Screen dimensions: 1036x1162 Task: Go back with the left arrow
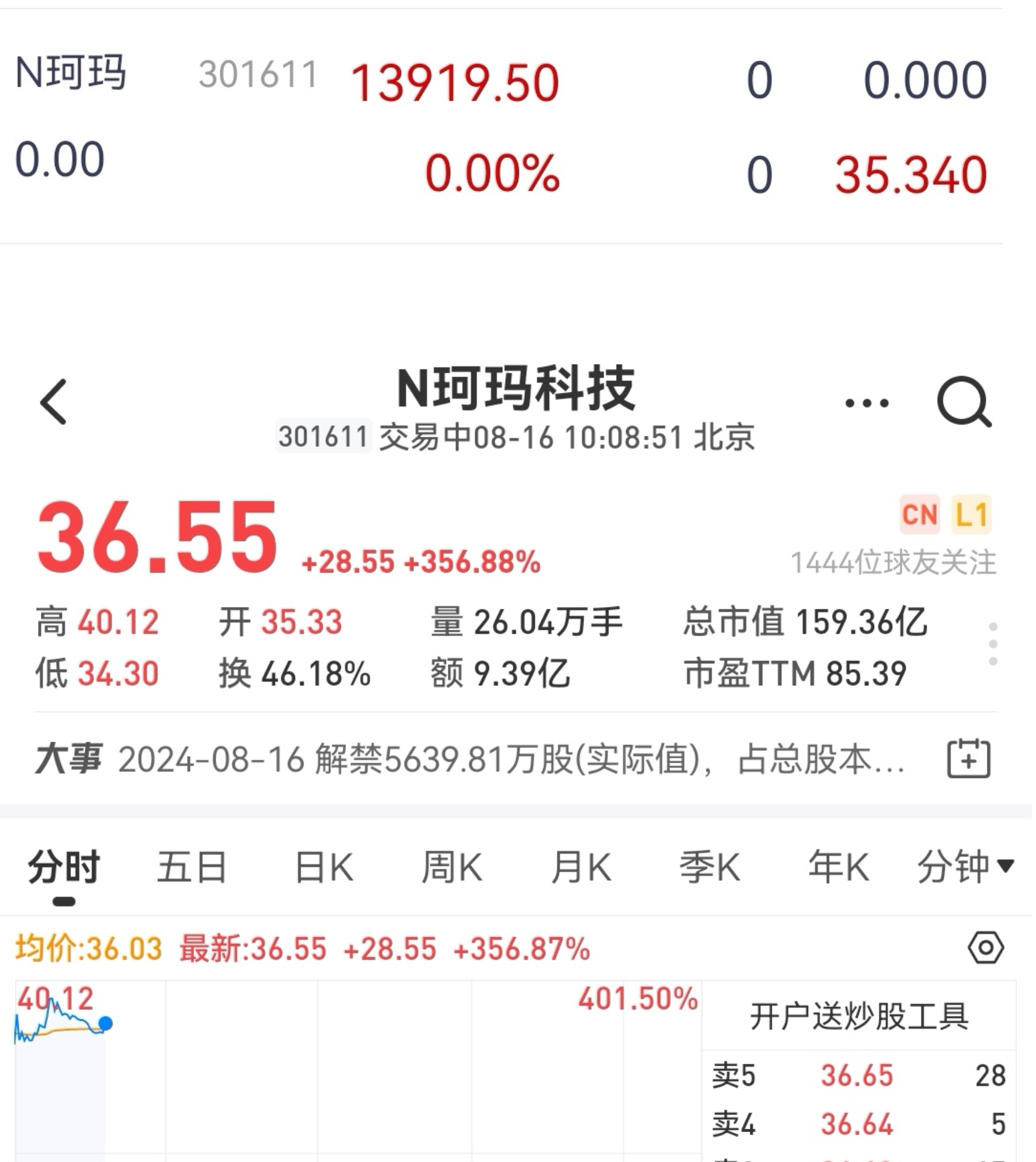tap(53, 402)
